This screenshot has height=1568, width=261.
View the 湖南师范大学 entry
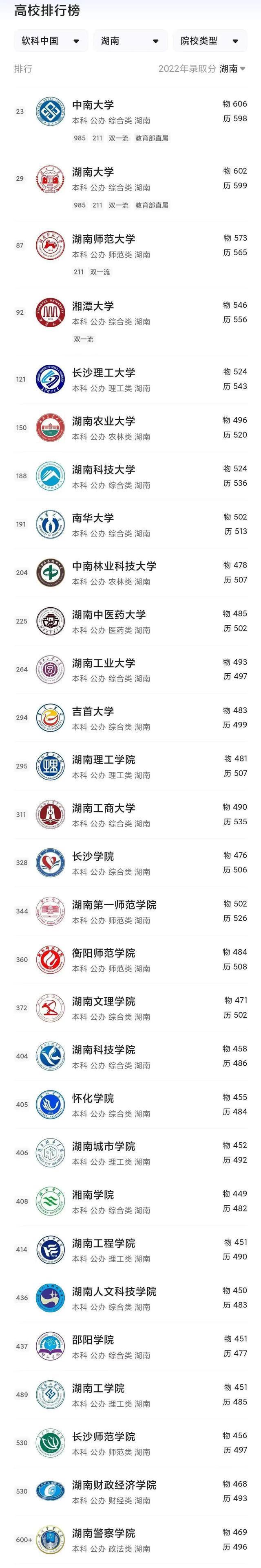(103, 239)
